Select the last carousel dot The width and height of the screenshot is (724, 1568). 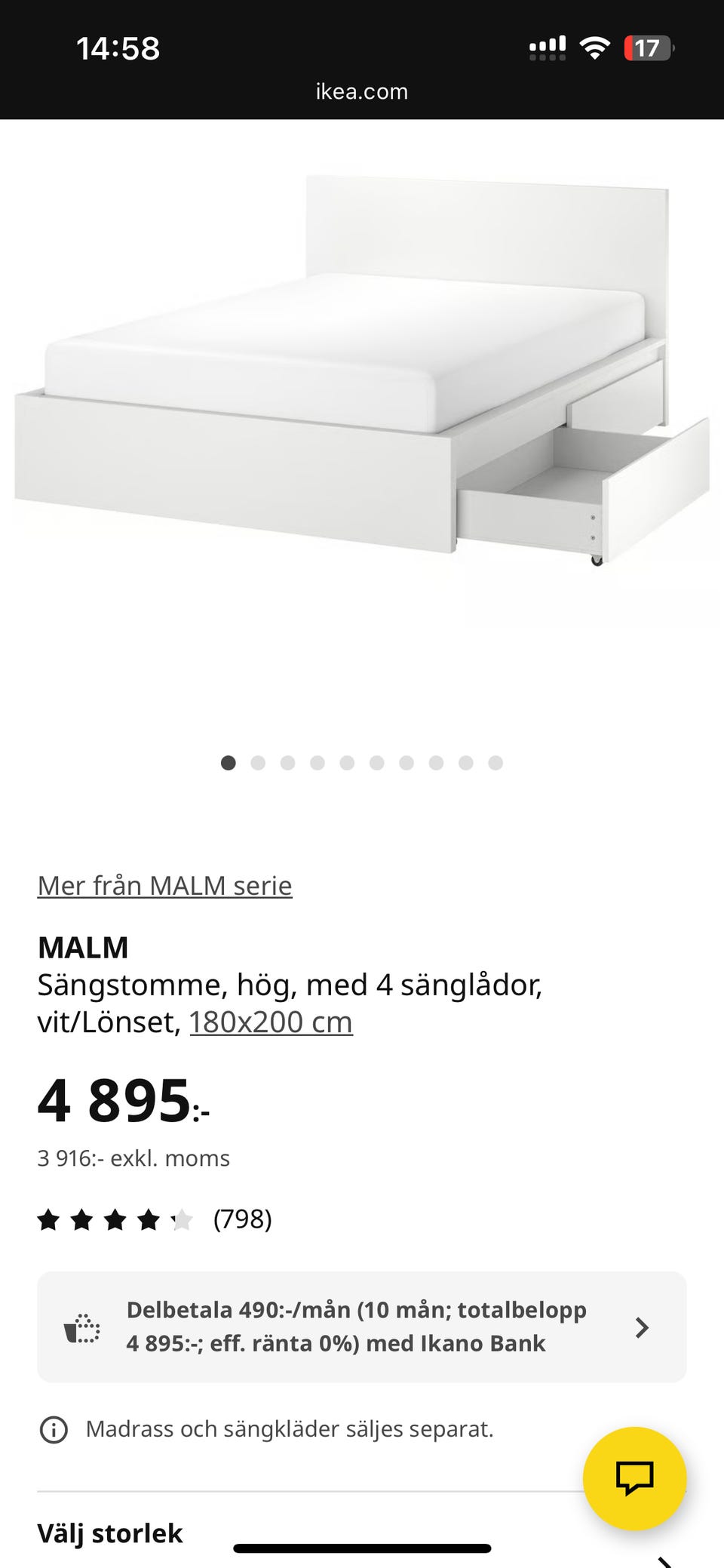pyautogui.click(x=495, y=763)
